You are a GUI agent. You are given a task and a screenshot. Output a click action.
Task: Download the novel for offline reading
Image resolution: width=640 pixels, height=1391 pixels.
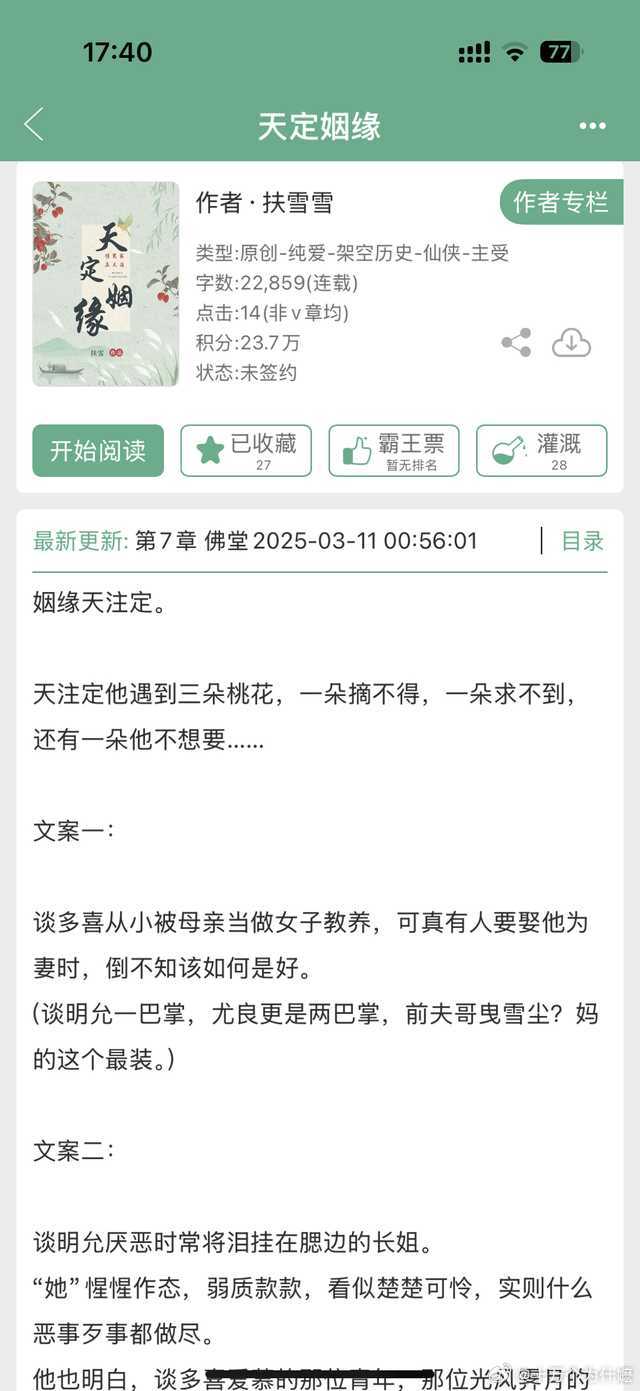(572, 343)
